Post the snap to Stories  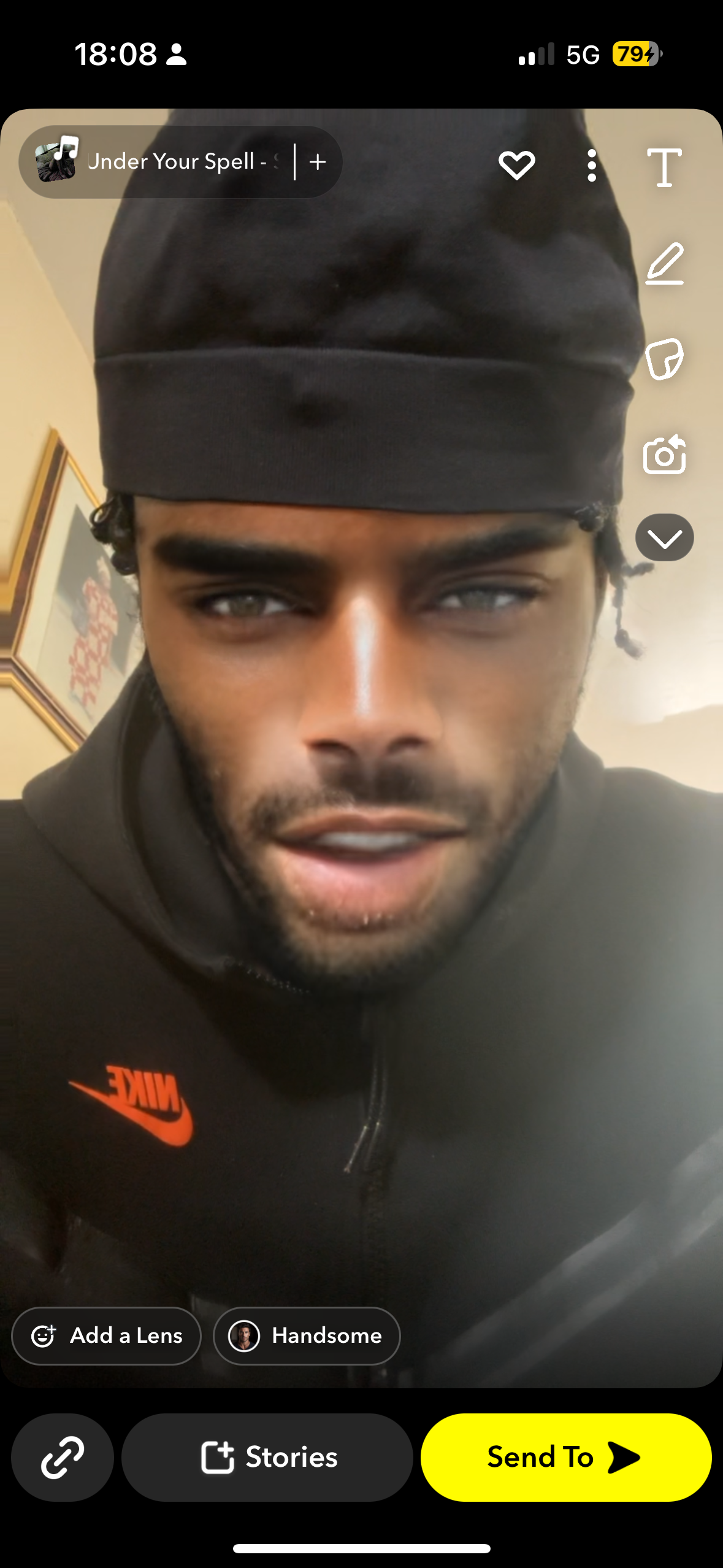267,1457
